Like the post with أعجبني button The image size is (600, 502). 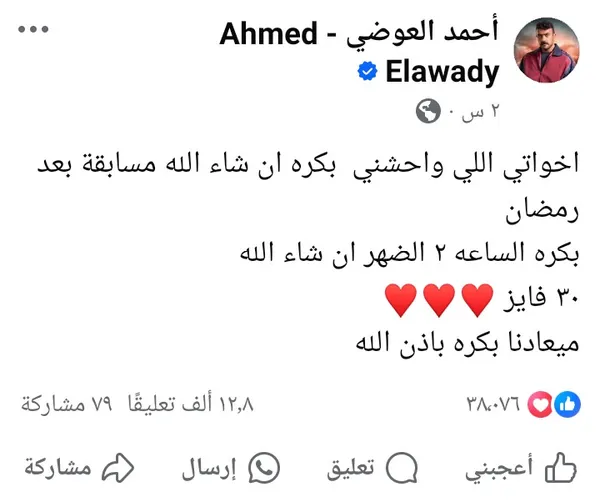coord(522,467)
